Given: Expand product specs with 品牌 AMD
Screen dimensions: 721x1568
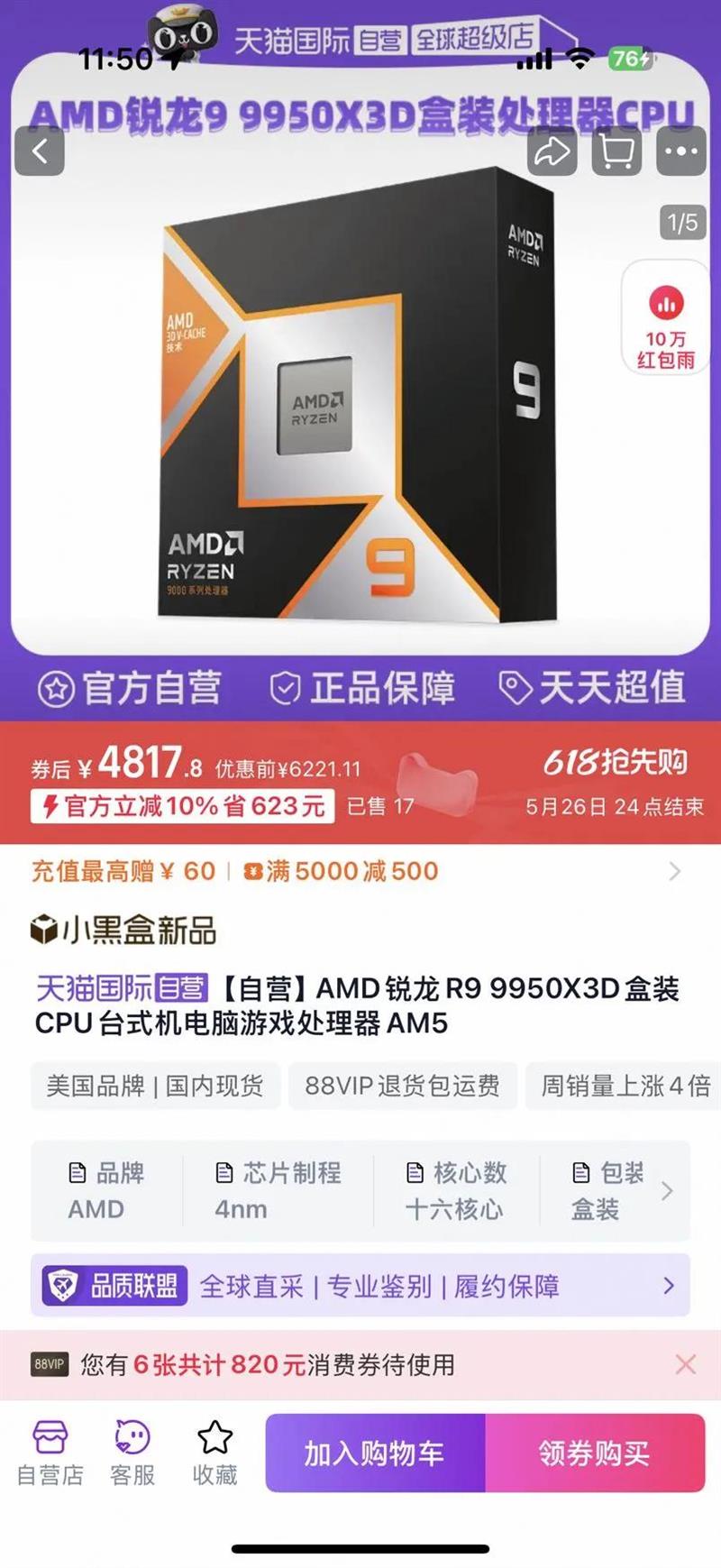Looking at the screenshot, I should coord(360,1190).
